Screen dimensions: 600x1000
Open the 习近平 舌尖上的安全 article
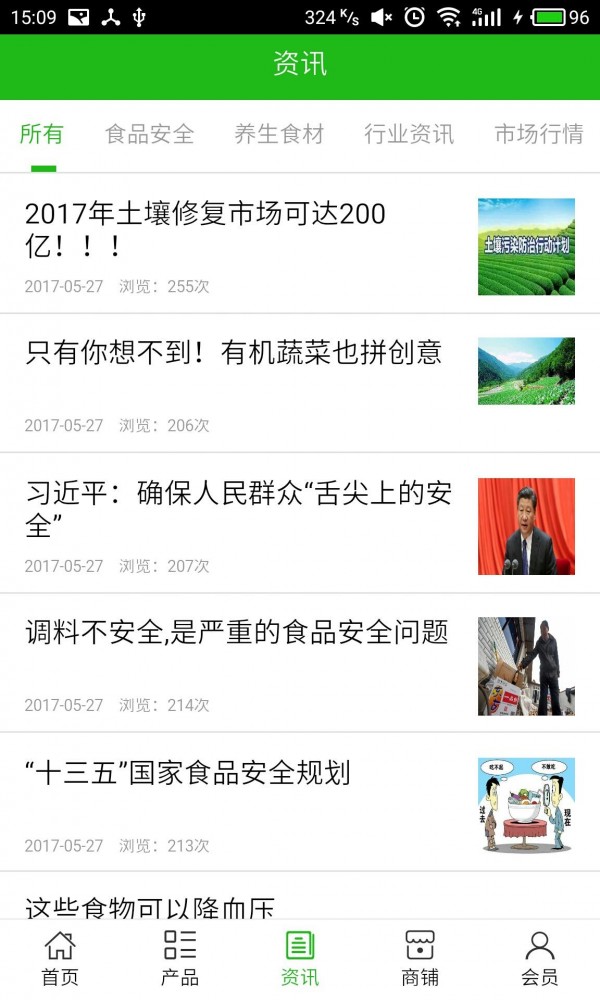(238, 507)
